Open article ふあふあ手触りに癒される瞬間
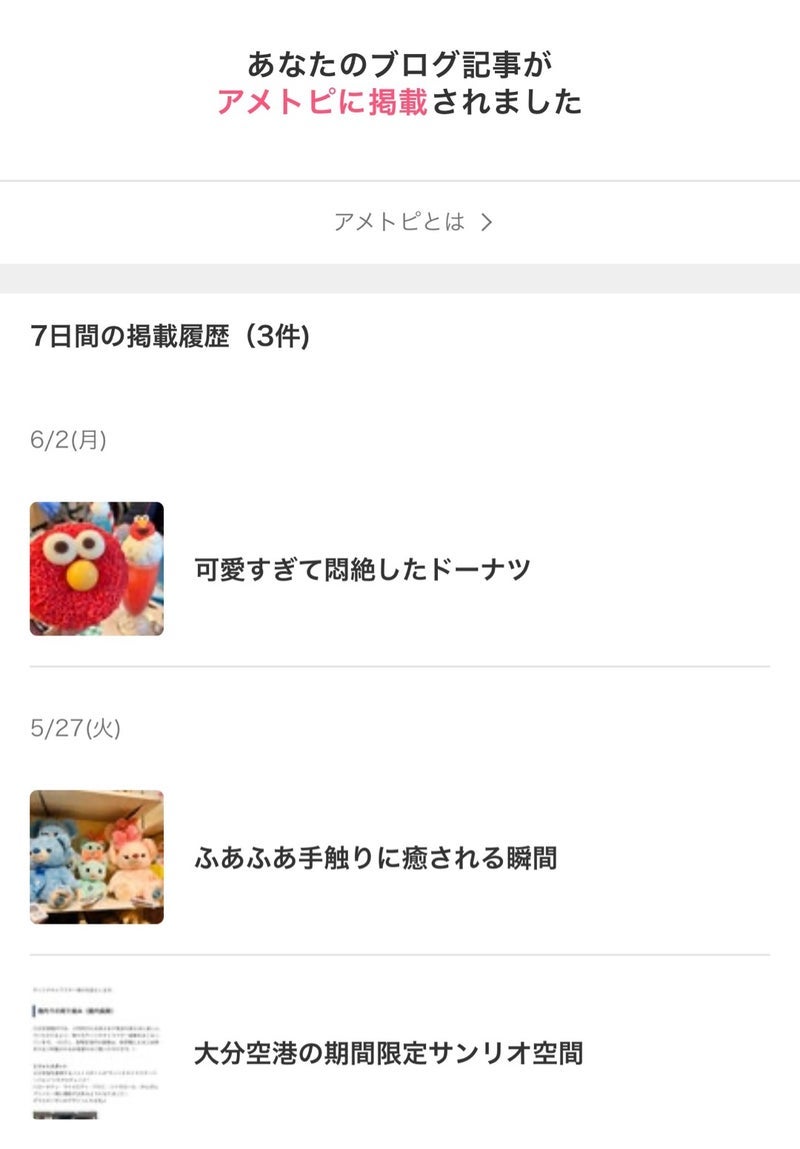800x1149 pixels. (x=375, y=858)
